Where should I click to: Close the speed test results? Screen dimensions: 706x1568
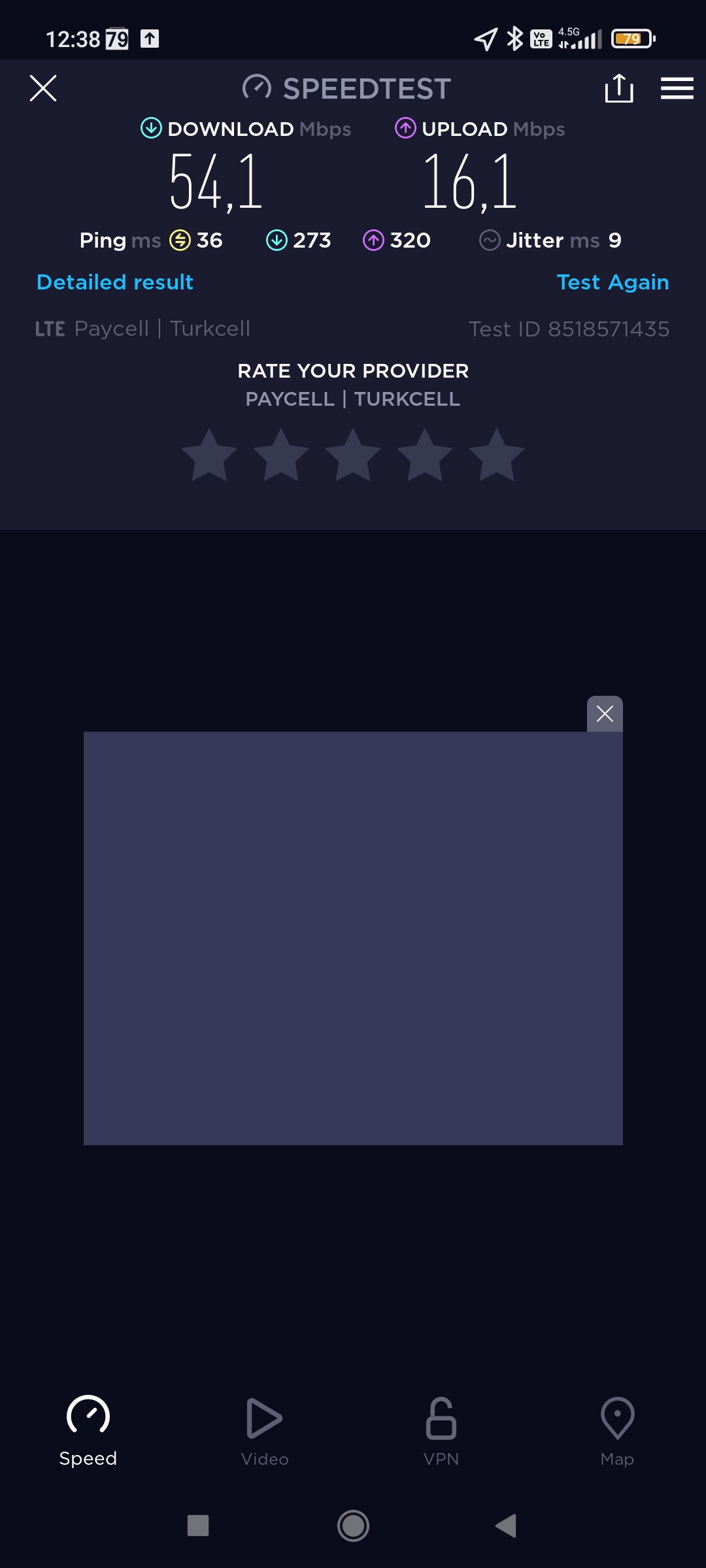point(43,88)
